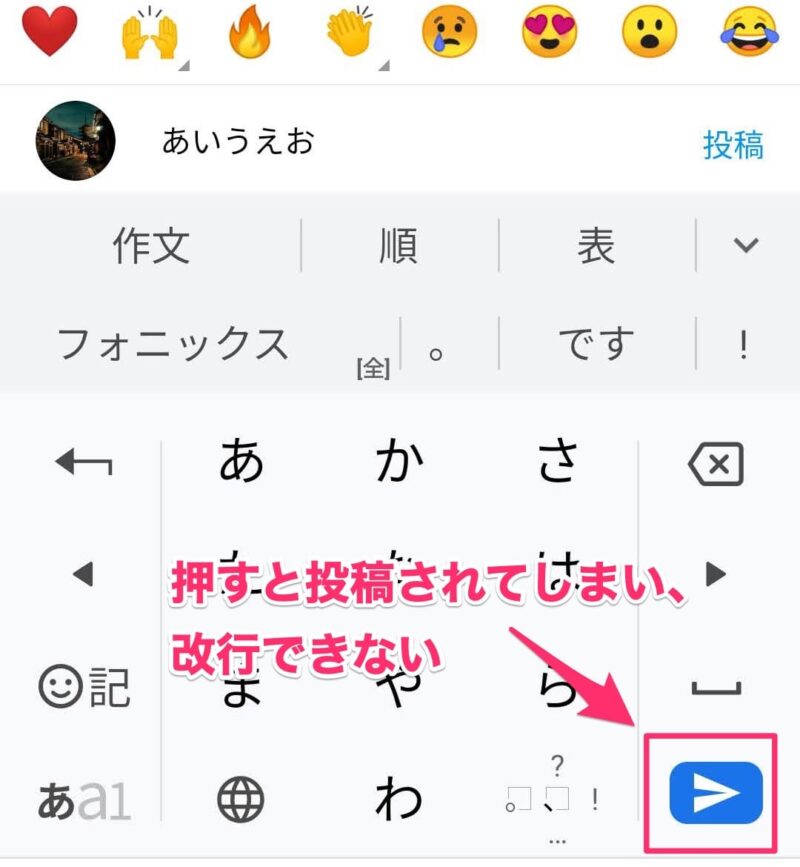Choose the 作文 suggestion

click(x=151, y=245)
